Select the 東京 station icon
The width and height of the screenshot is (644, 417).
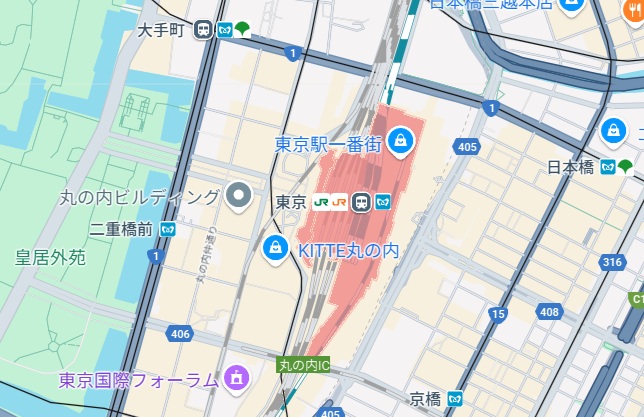point(362,202)
